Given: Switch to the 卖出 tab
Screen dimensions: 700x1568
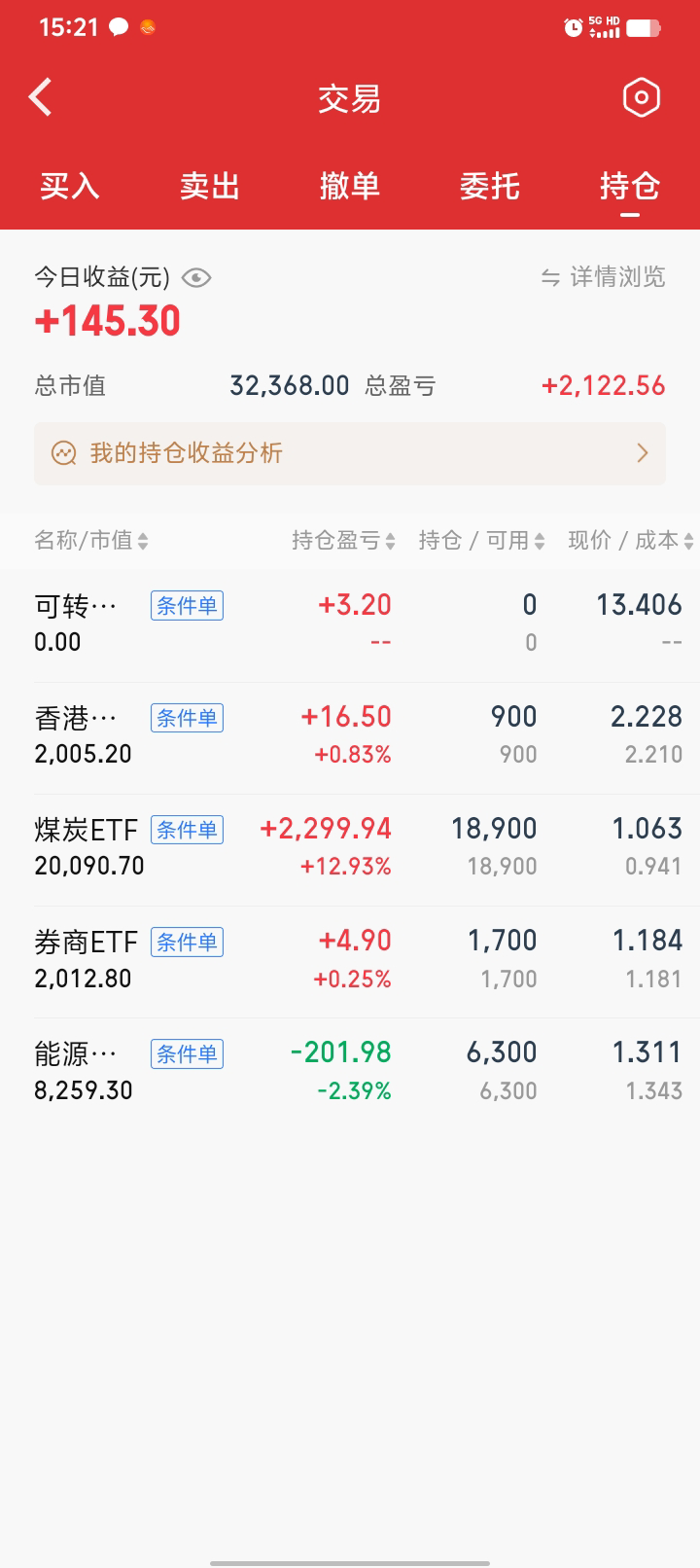Looking at the screenshot, I should (210, 186).
